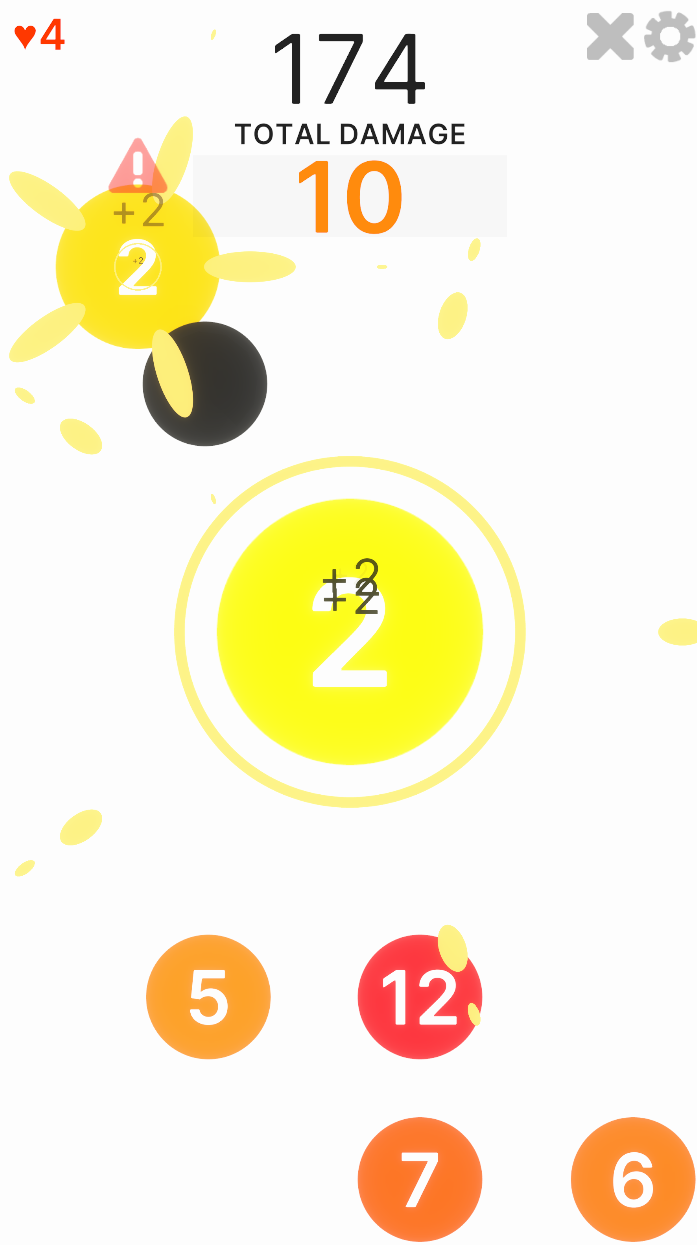Close the game with the X icon
Screen dimensions: 697x1245
tap(610, 37)
